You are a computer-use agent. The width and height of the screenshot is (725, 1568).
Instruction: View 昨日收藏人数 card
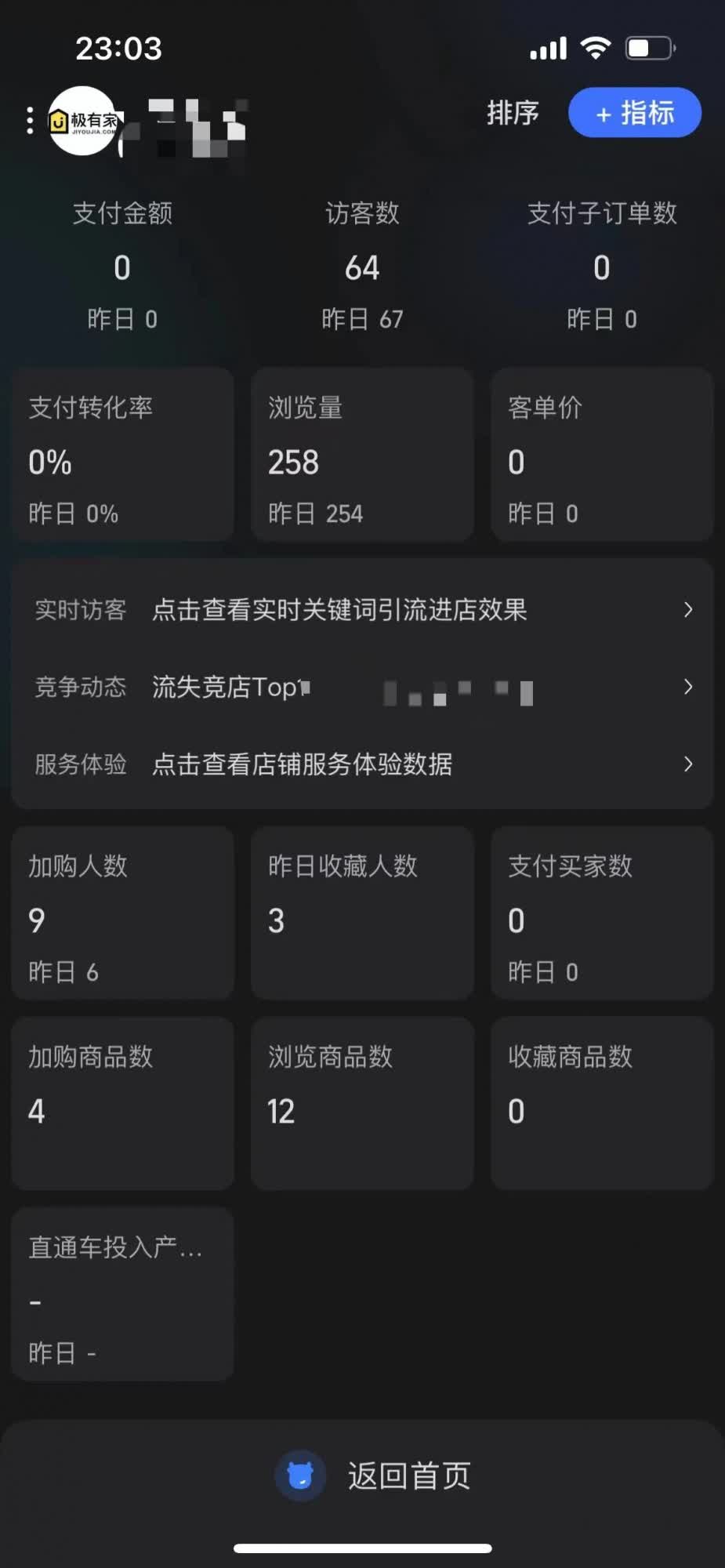(362, 913)
